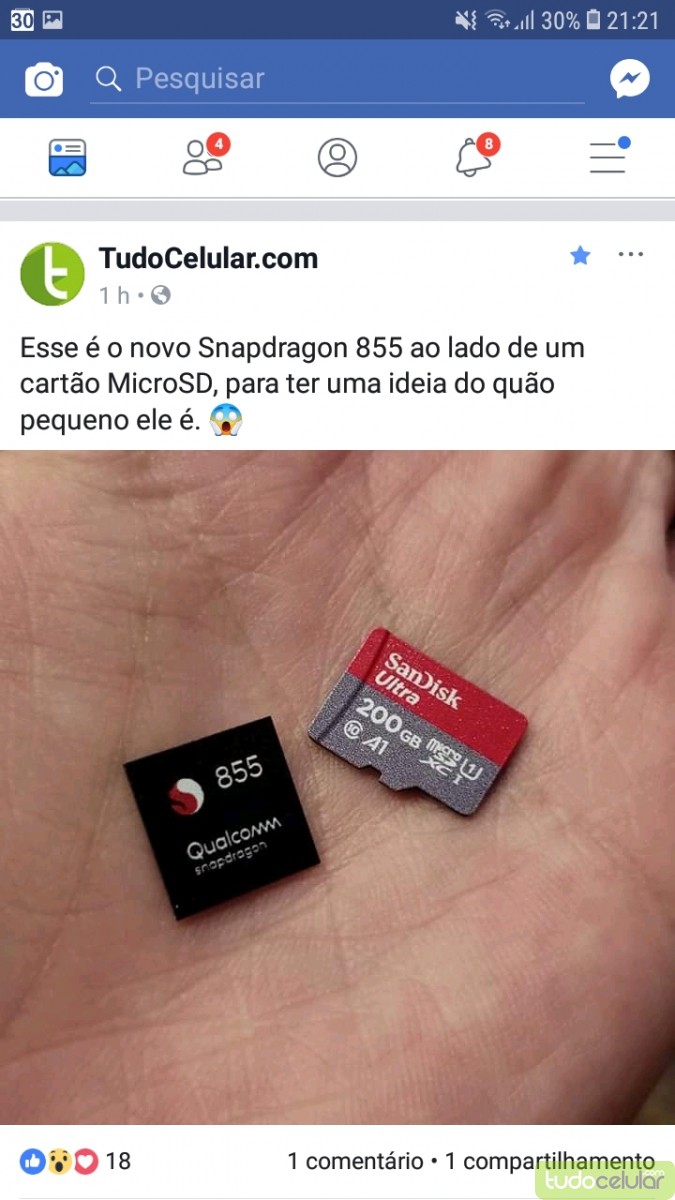The height and width of the screenshot is (1200, 675).
Task: Open the camera icon
Action: (x=44, y=79)
